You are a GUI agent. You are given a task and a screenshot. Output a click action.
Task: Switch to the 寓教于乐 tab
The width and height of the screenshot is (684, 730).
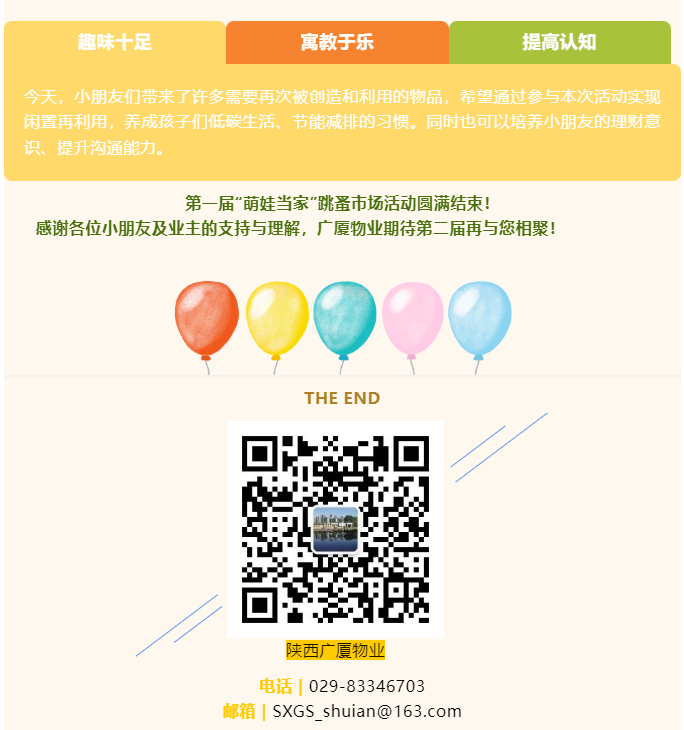(337, 43)
